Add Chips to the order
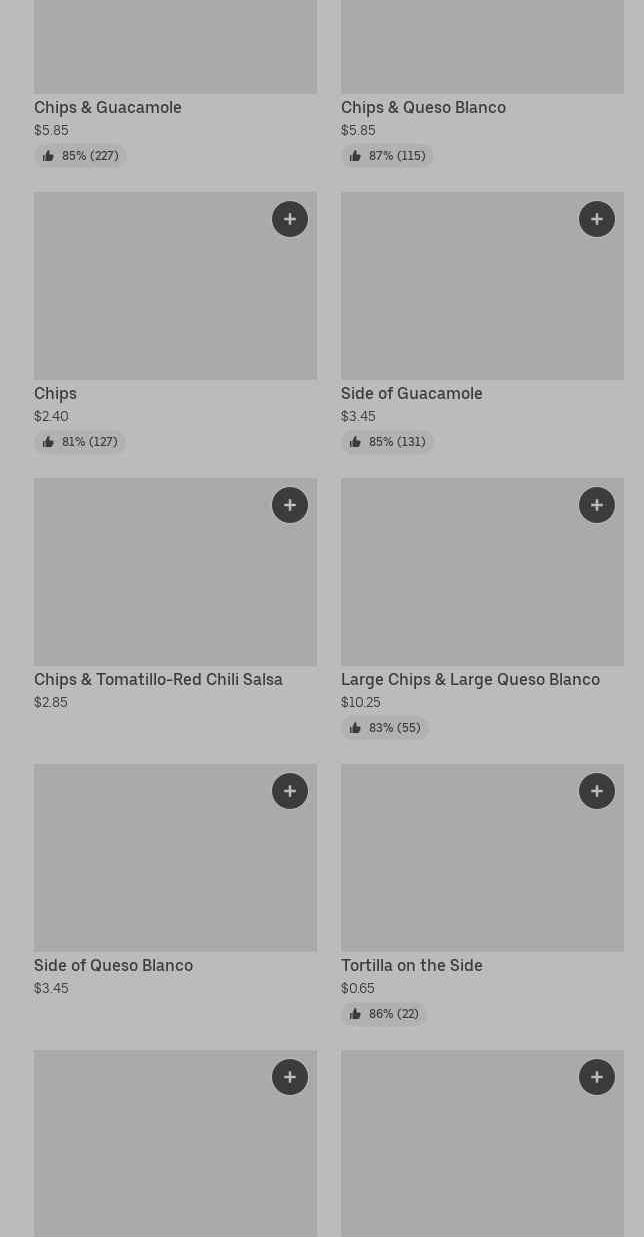 click(290, 219)
